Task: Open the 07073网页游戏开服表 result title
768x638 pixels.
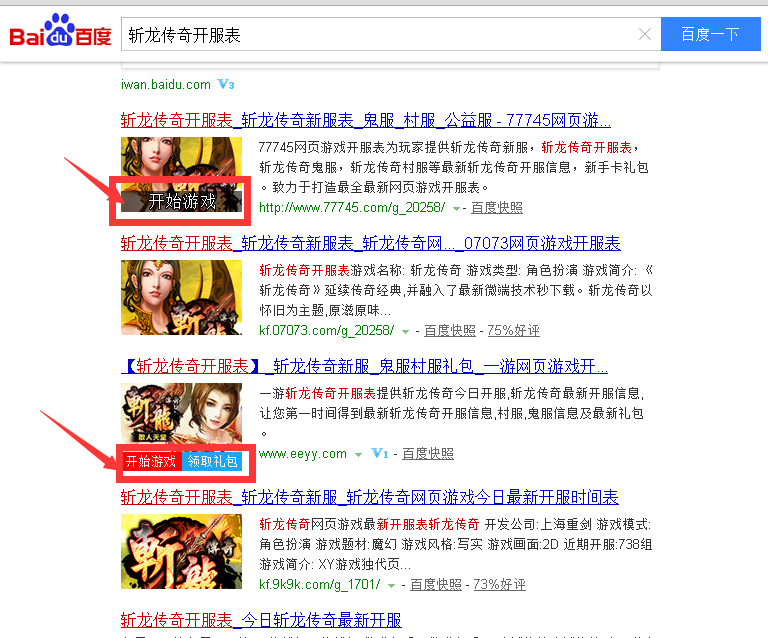Action: pyautogui.click(x=370, y=243)
